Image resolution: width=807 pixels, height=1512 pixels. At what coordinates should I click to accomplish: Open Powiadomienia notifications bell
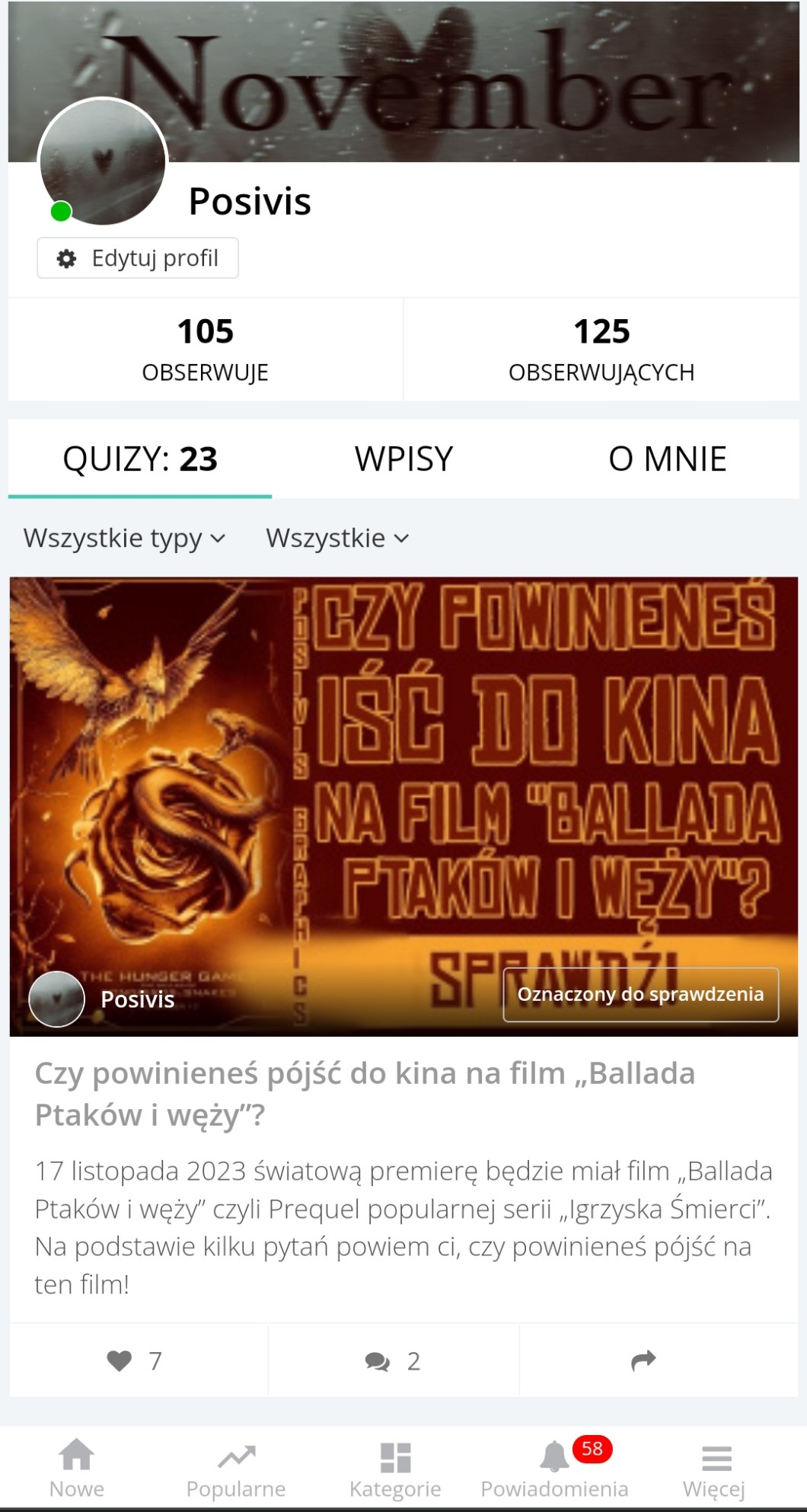[x=554, y=1469]
